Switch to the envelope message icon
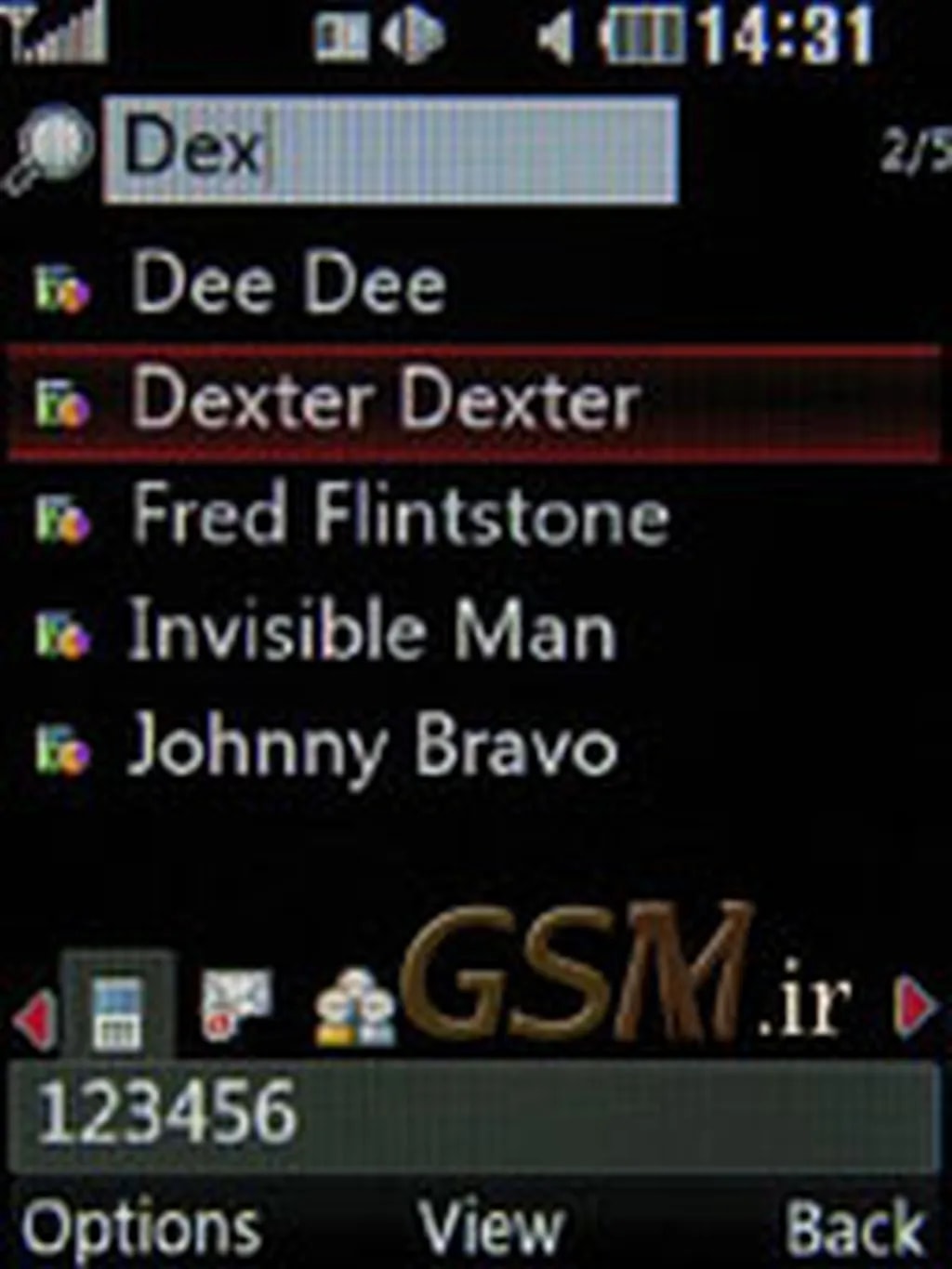Viewport: 952px width, 1269px height. point(237,1004)
